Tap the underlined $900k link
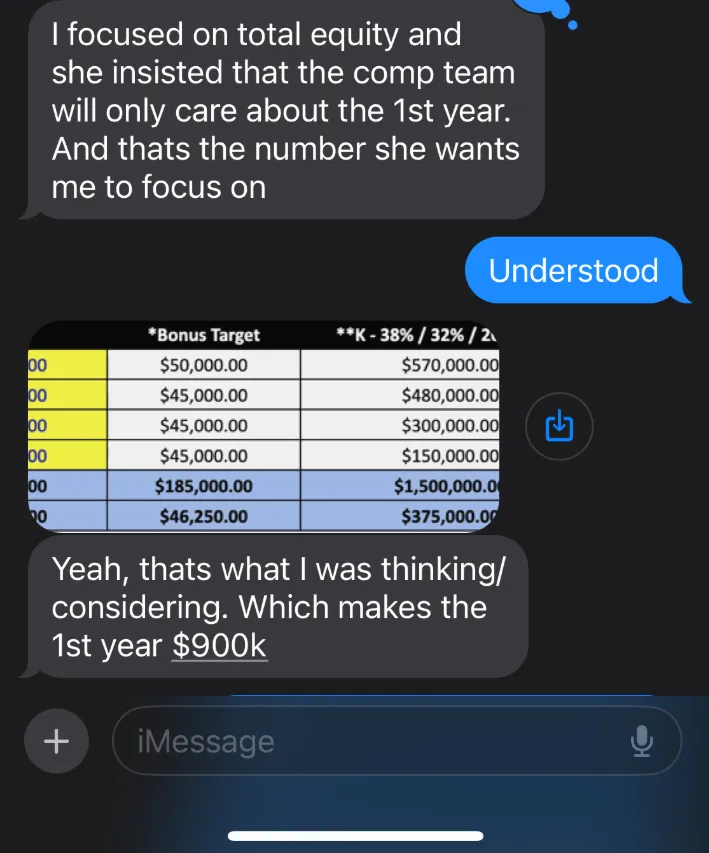 pos(219,646)
